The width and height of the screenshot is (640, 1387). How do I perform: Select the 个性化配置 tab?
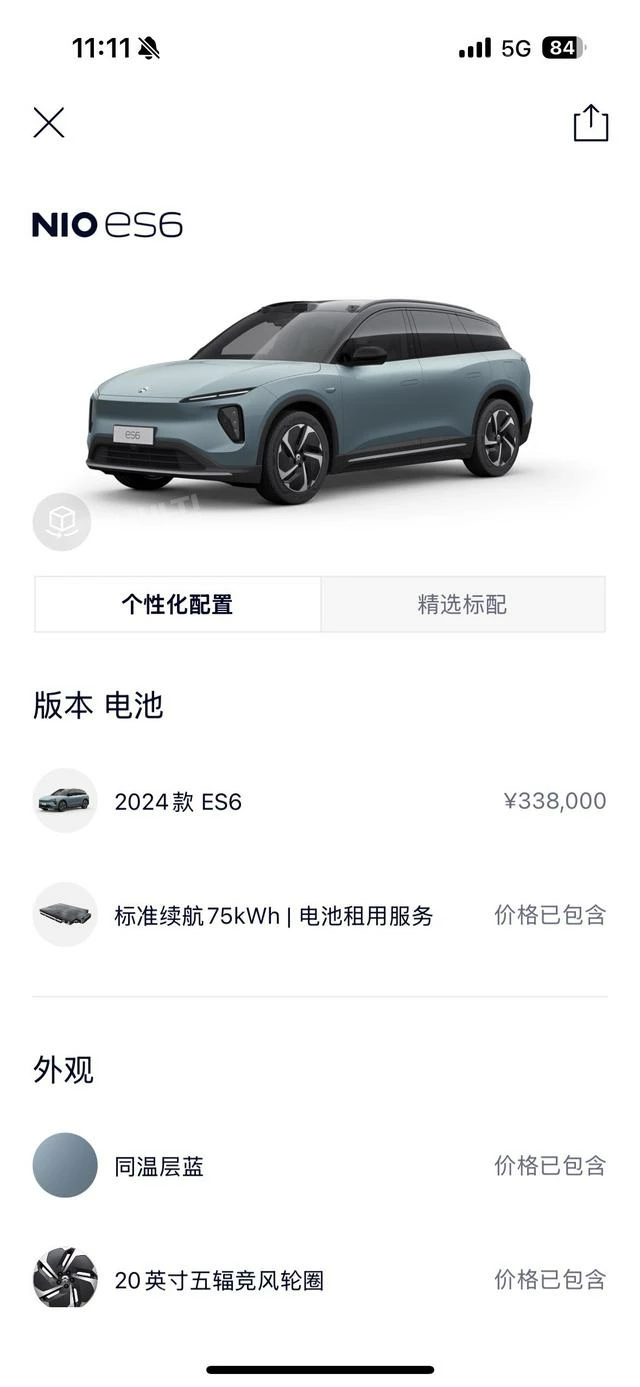pos(178,604)
